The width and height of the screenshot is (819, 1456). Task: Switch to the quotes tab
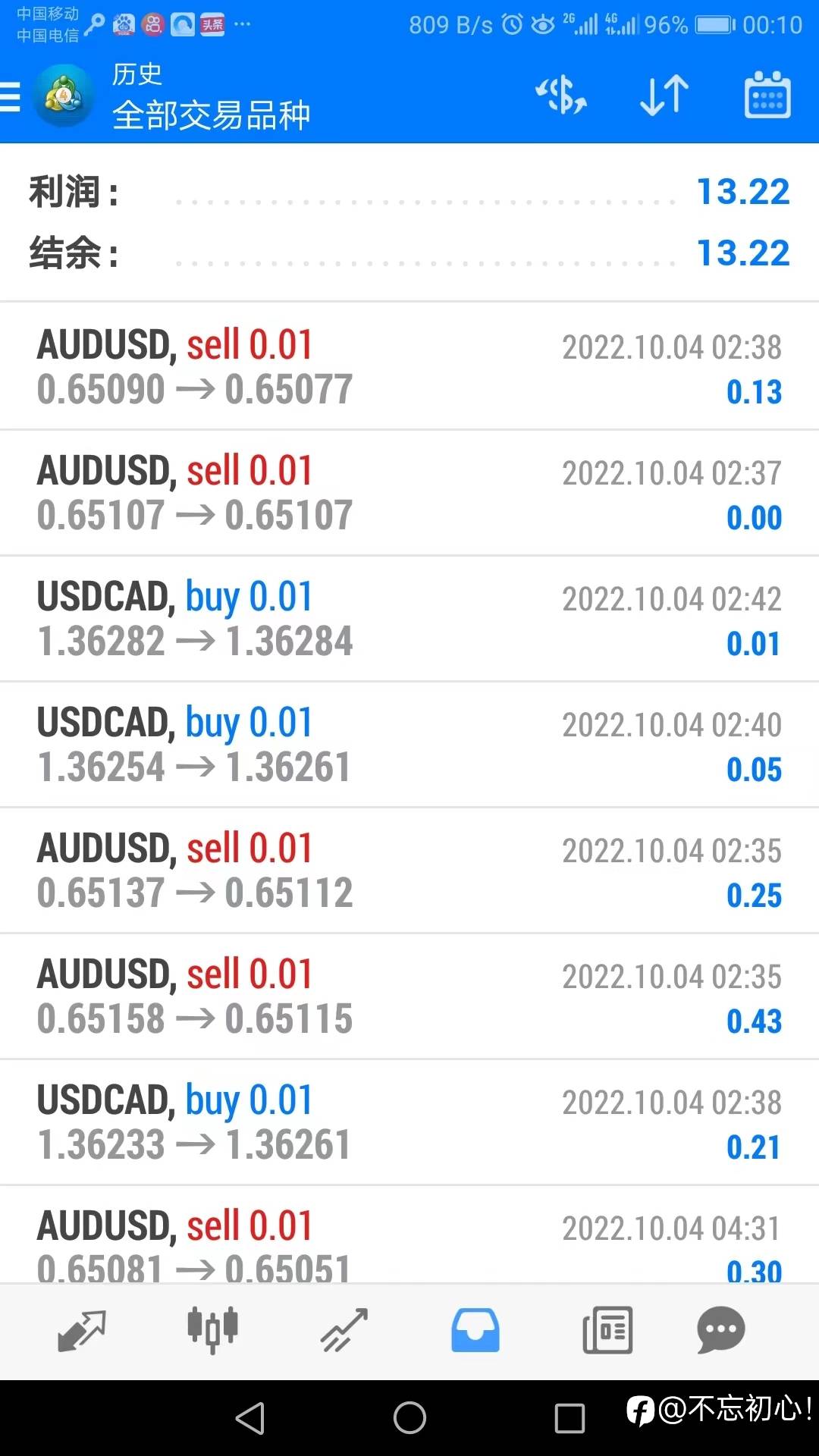82,1330
